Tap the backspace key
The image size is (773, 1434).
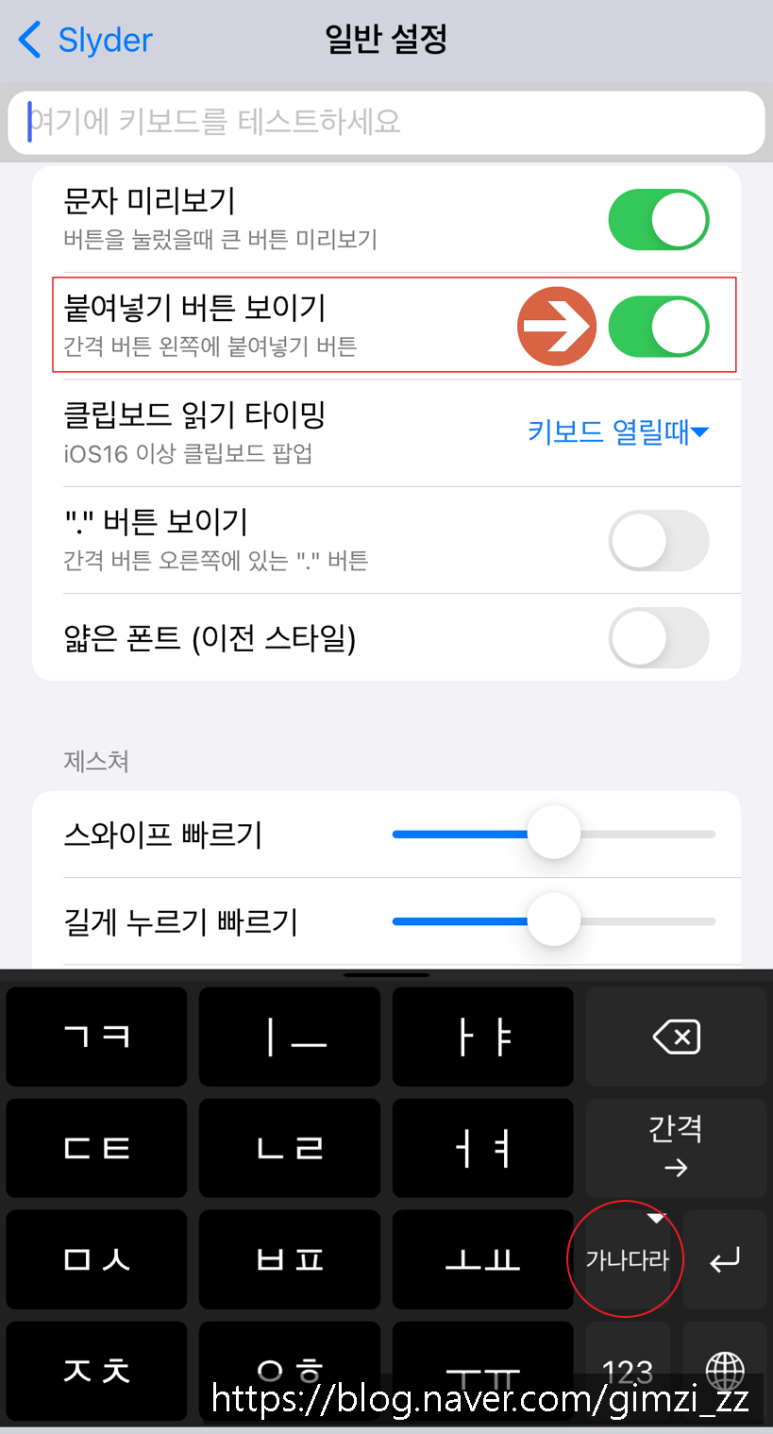pos(676,1037)
